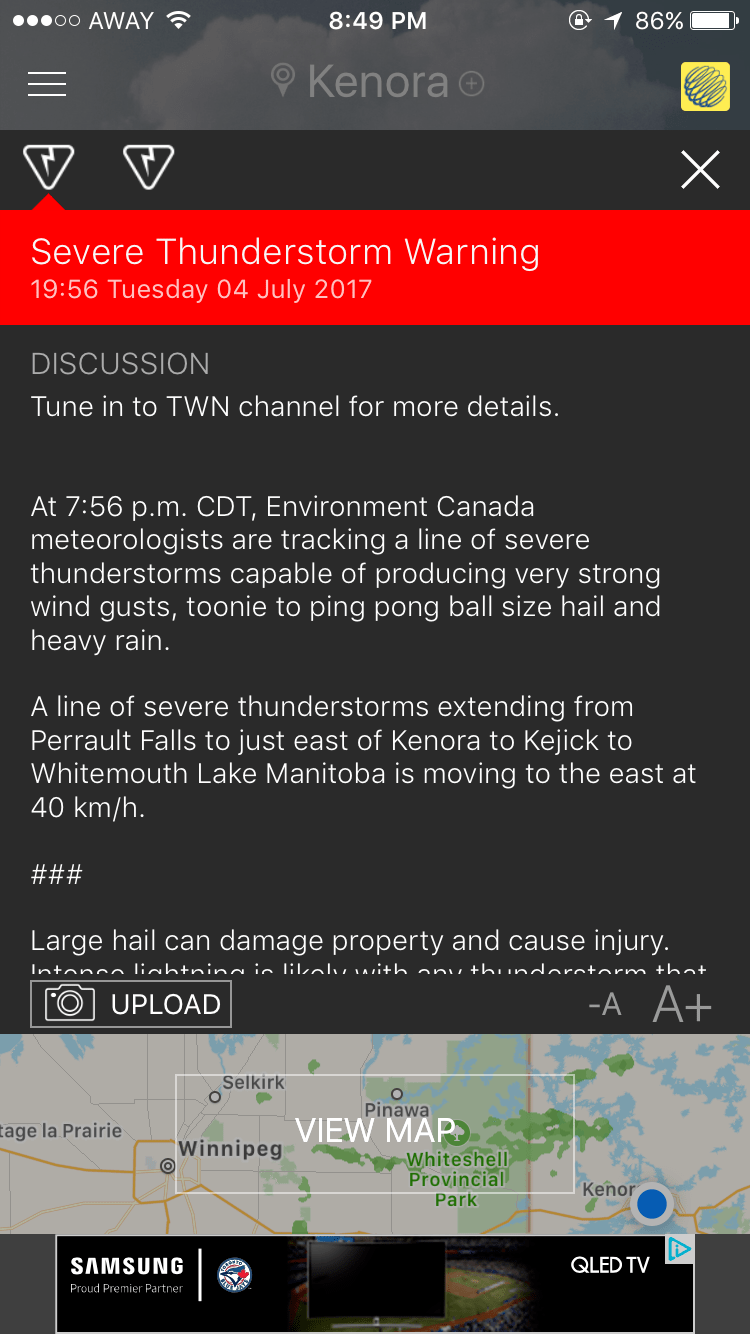
Task: Decrease text size with -A
Action: coord(605,1005)
